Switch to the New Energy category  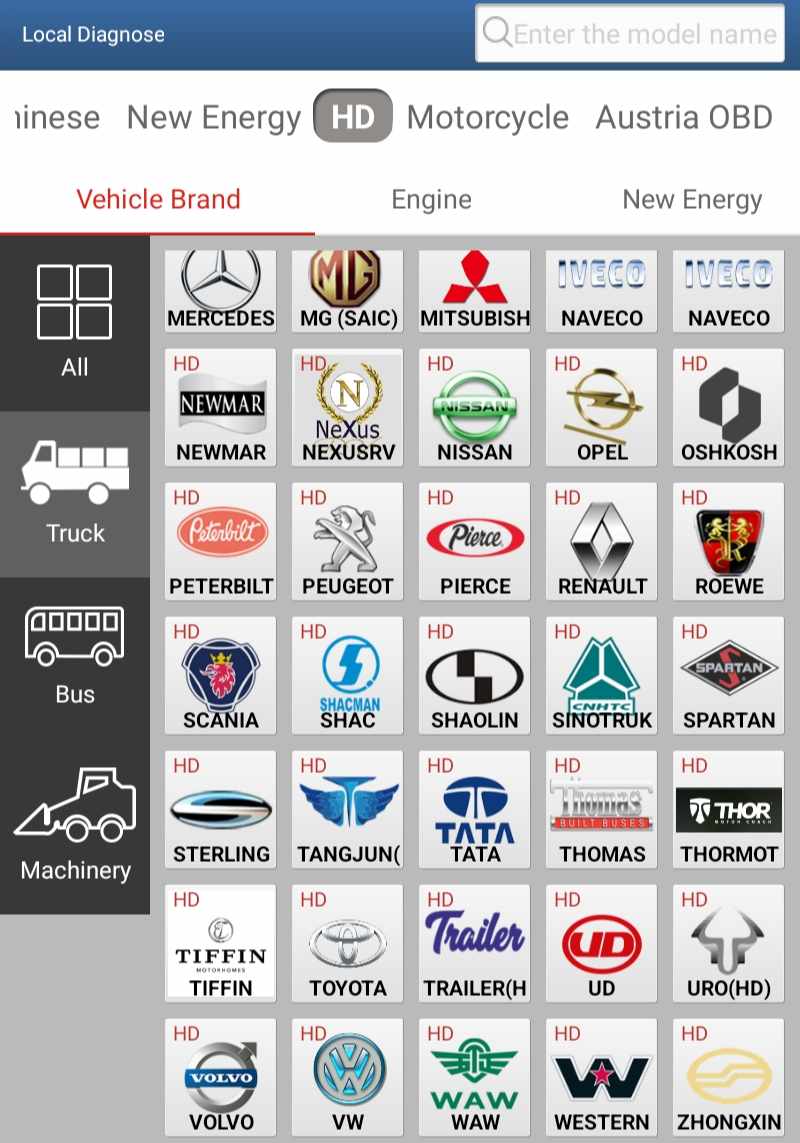(213, 117)
